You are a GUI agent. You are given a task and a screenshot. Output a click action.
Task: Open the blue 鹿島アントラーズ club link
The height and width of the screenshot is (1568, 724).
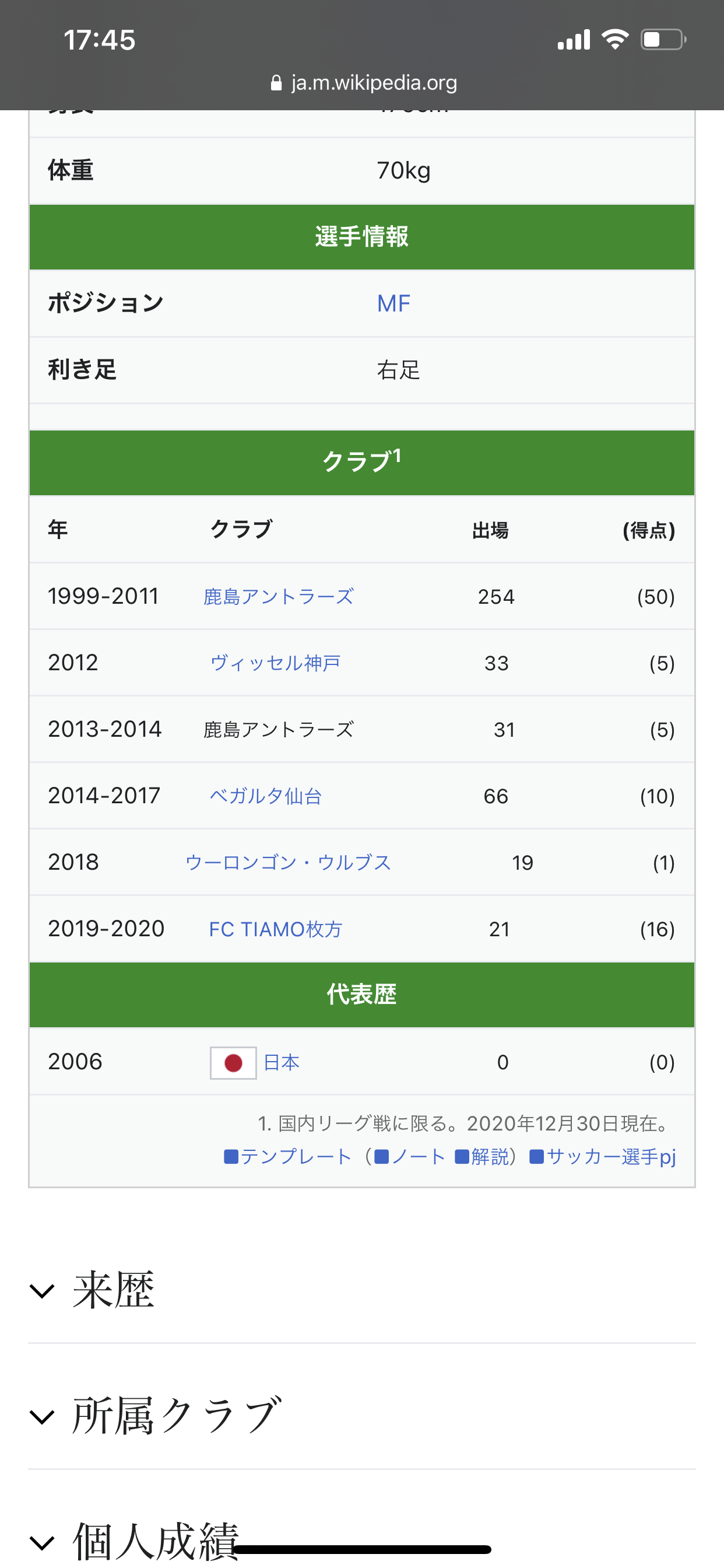pos(278,597)
